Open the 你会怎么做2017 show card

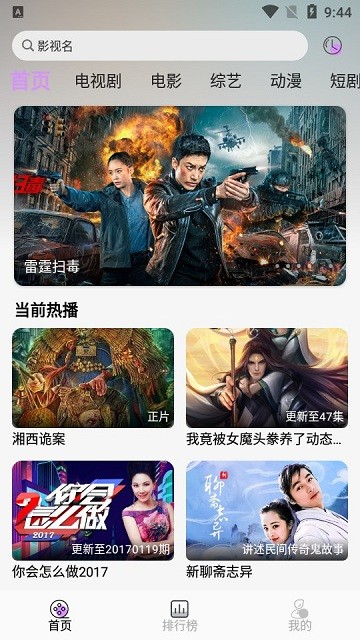point(93,520)
